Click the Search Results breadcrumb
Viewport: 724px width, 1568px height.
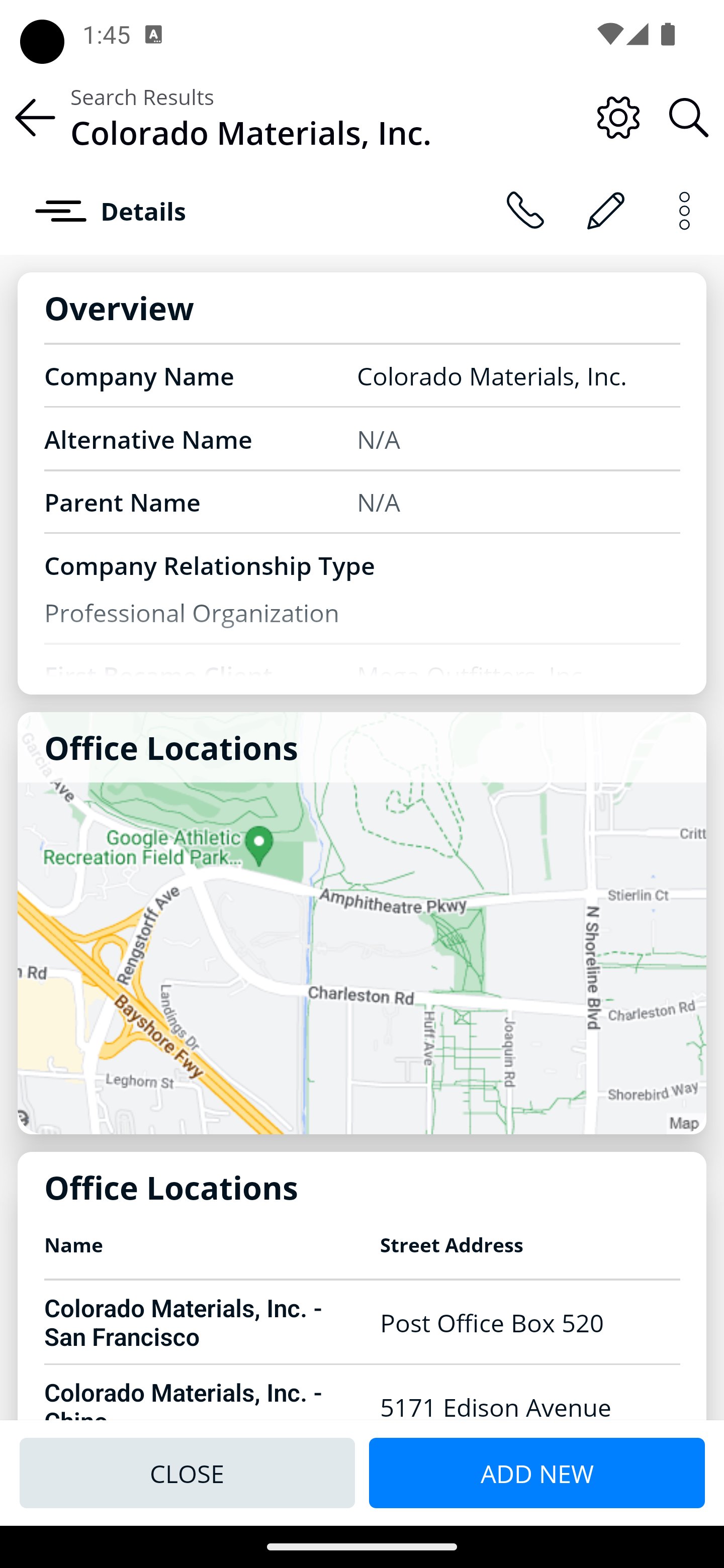pos(141,95)
